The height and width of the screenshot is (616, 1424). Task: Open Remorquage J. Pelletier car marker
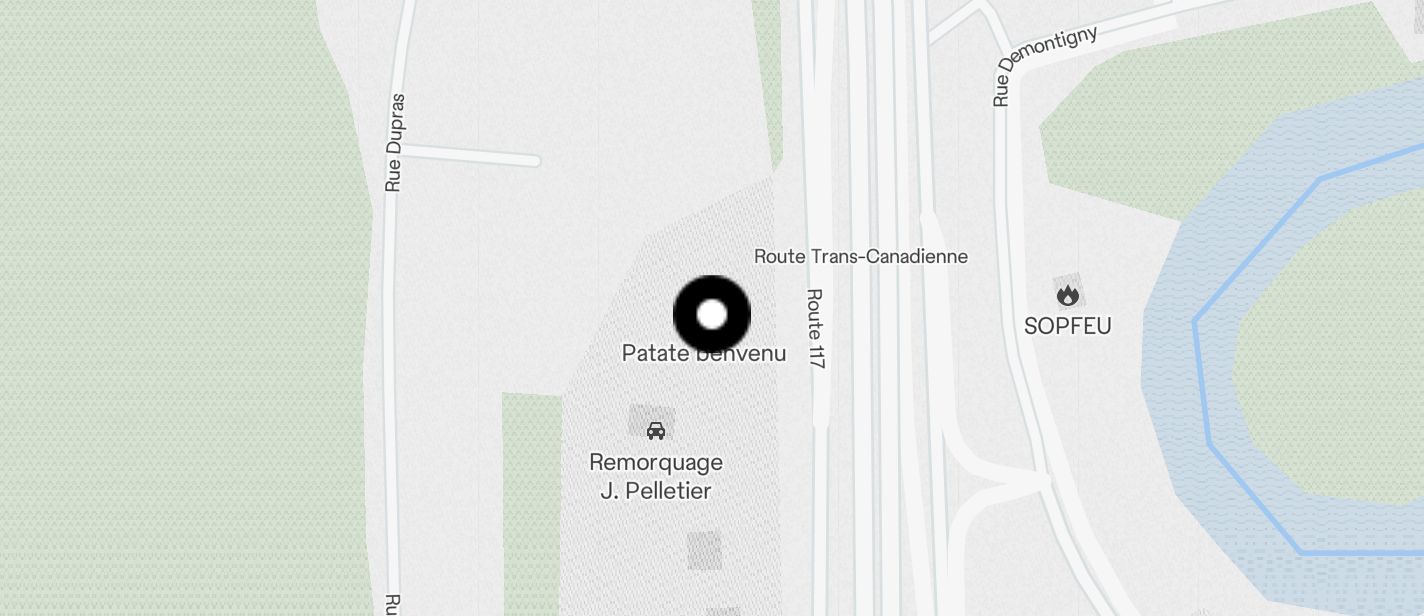[656, 430]
